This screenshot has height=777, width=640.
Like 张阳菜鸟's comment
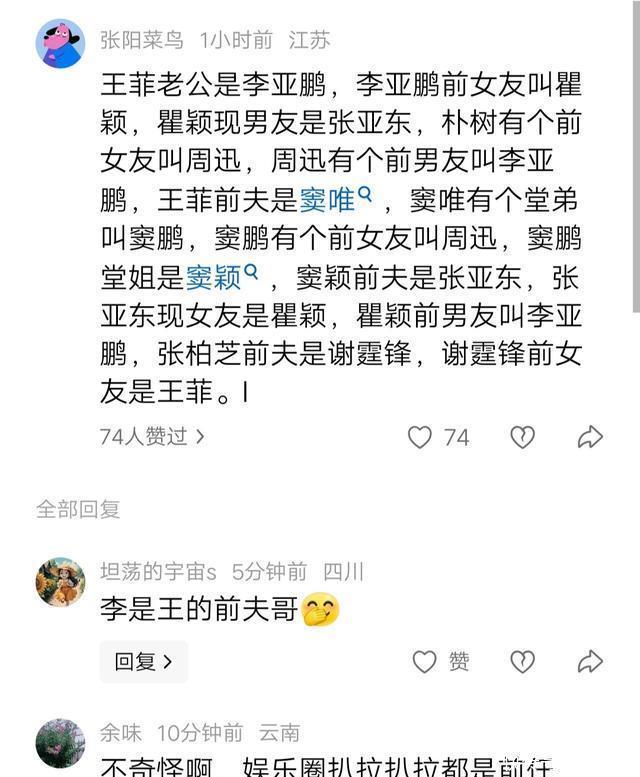pyautogui.click(x=421, y=437)
